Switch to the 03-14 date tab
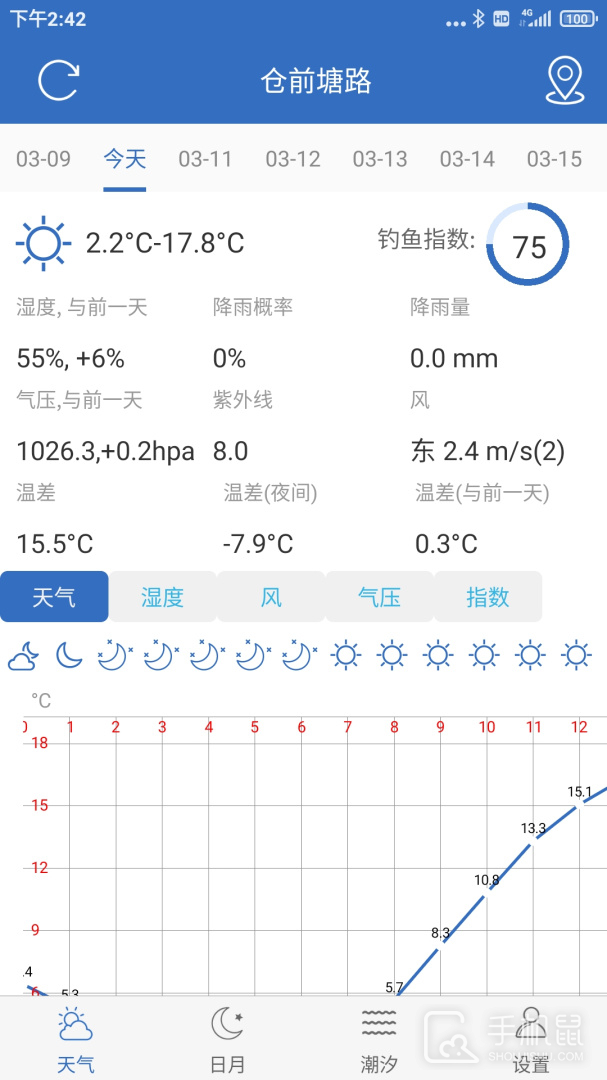The width and height of the screenshot is (607, 1080). point(467,159)
